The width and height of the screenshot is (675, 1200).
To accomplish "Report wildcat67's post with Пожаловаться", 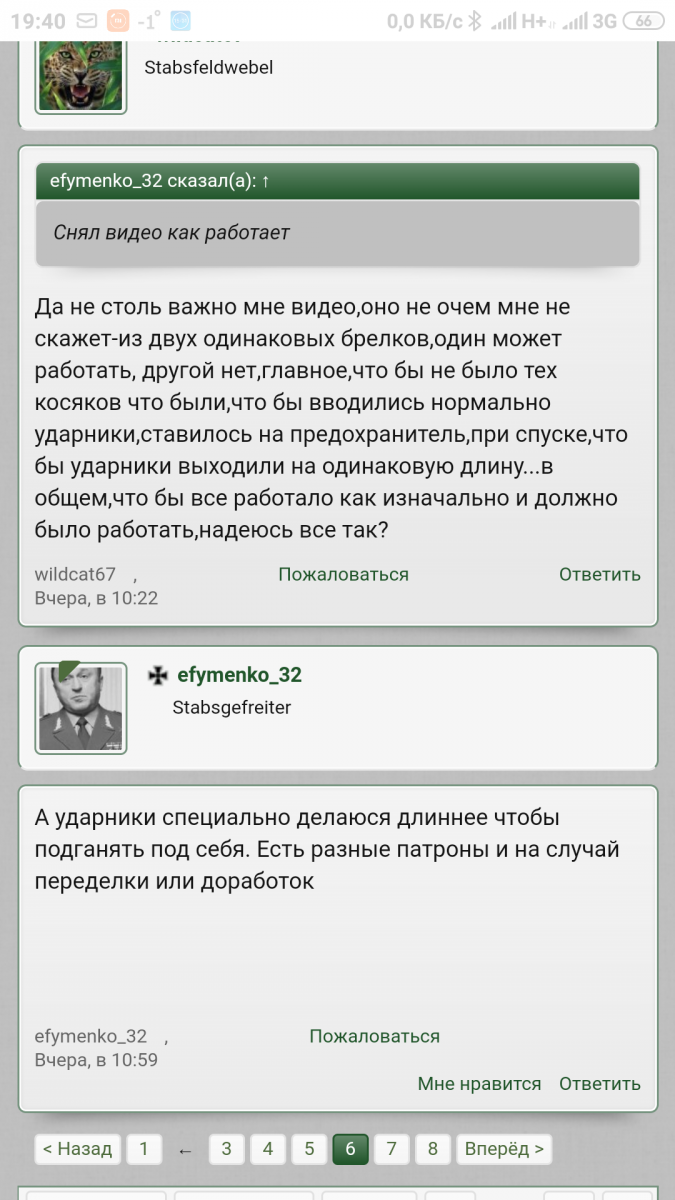I will (x=343, y=574).
